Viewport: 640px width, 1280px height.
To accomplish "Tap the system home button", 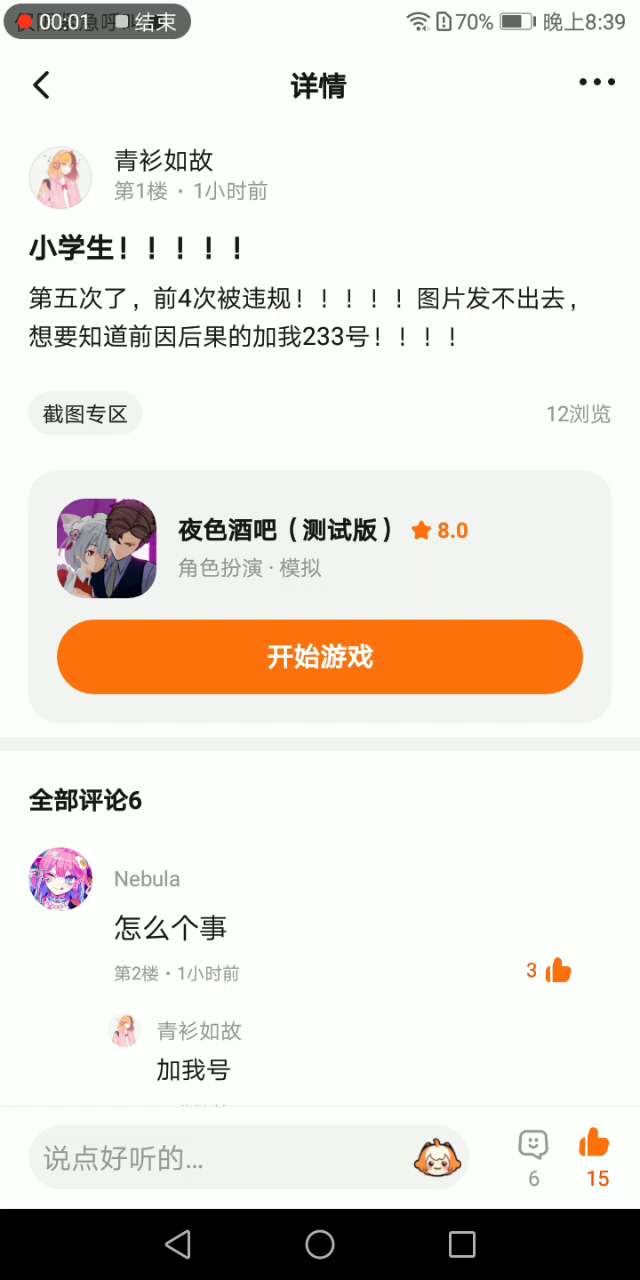I will pyautogui.click(x=320, y=1244).
